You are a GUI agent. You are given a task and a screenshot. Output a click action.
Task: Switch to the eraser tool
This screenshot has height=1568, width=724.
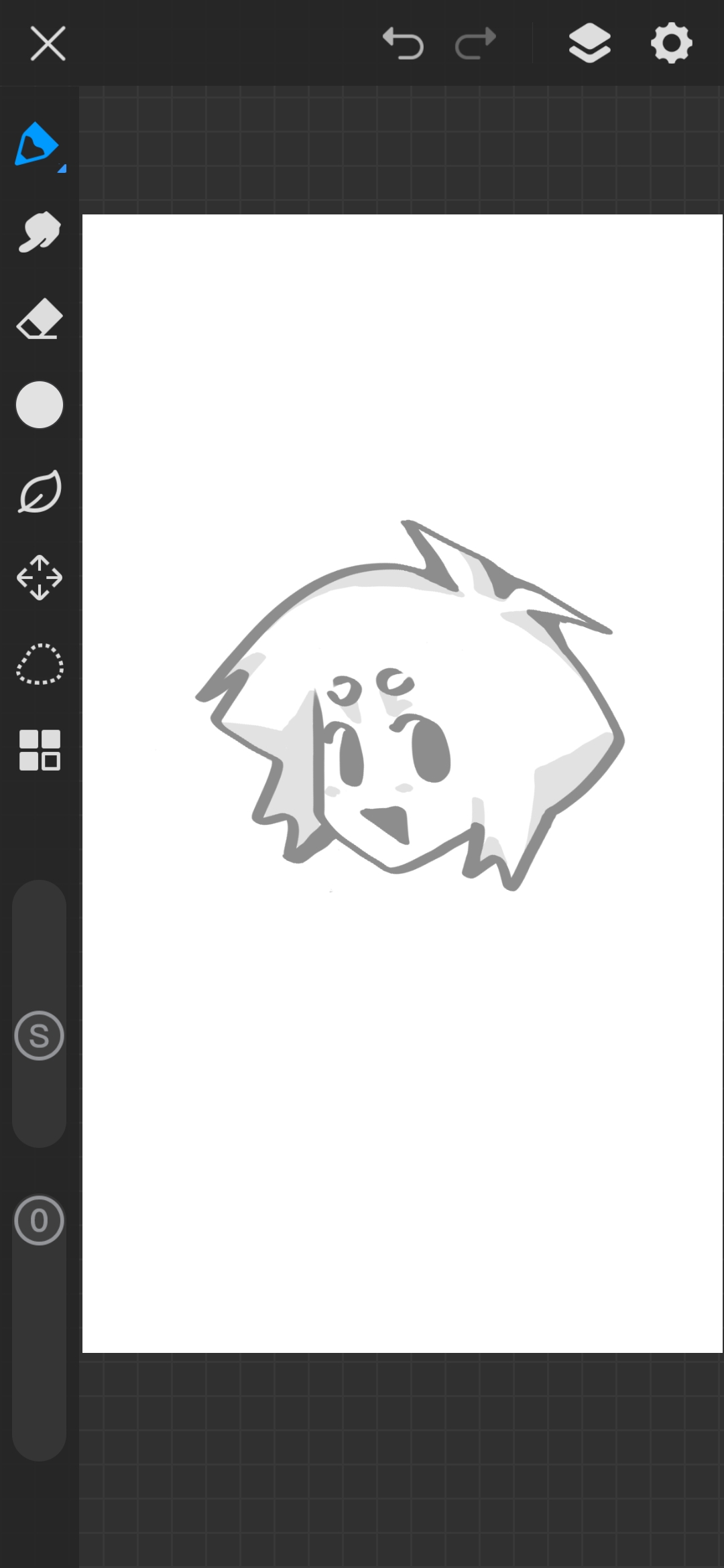[x=40, y=319]
